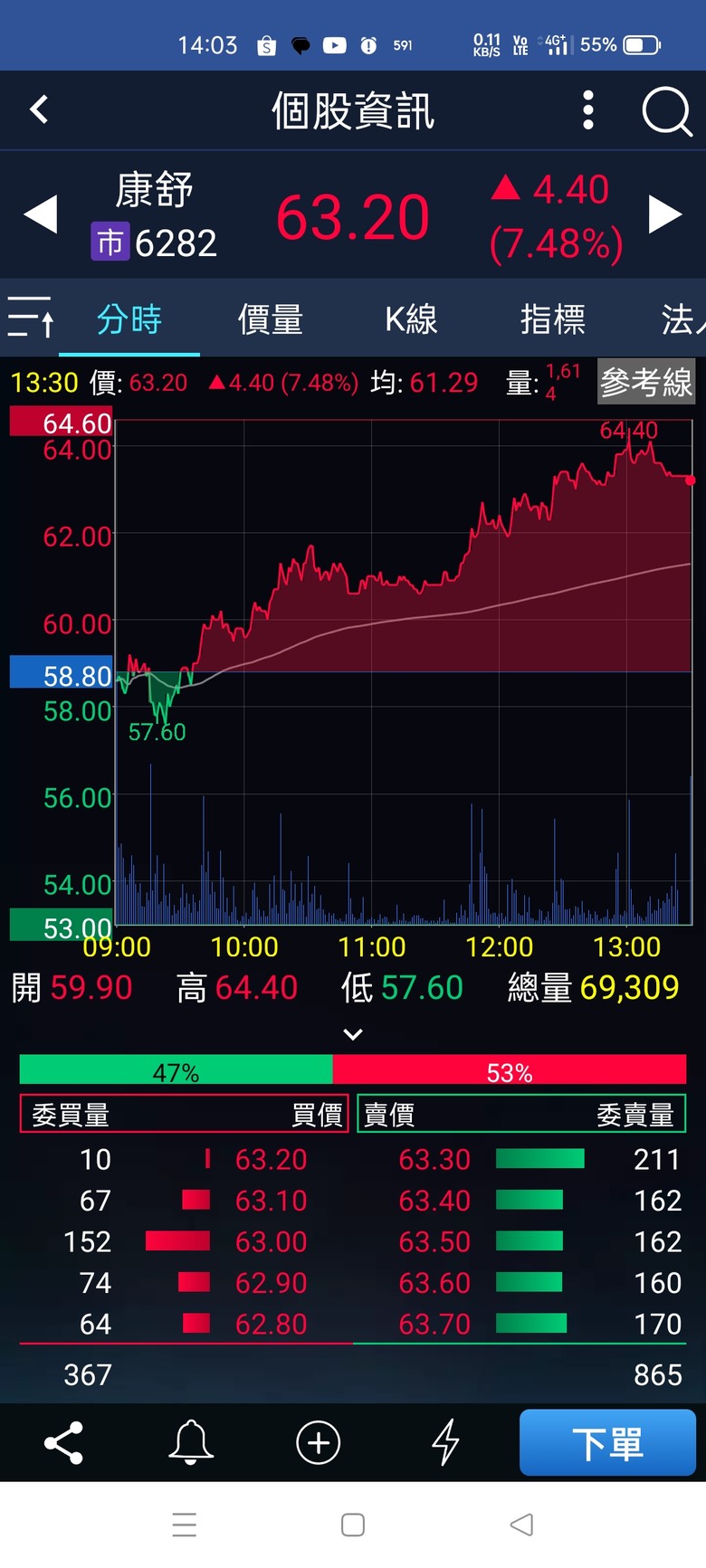Set a price alert bell

pyautogui.click(x=191, y=1442)
